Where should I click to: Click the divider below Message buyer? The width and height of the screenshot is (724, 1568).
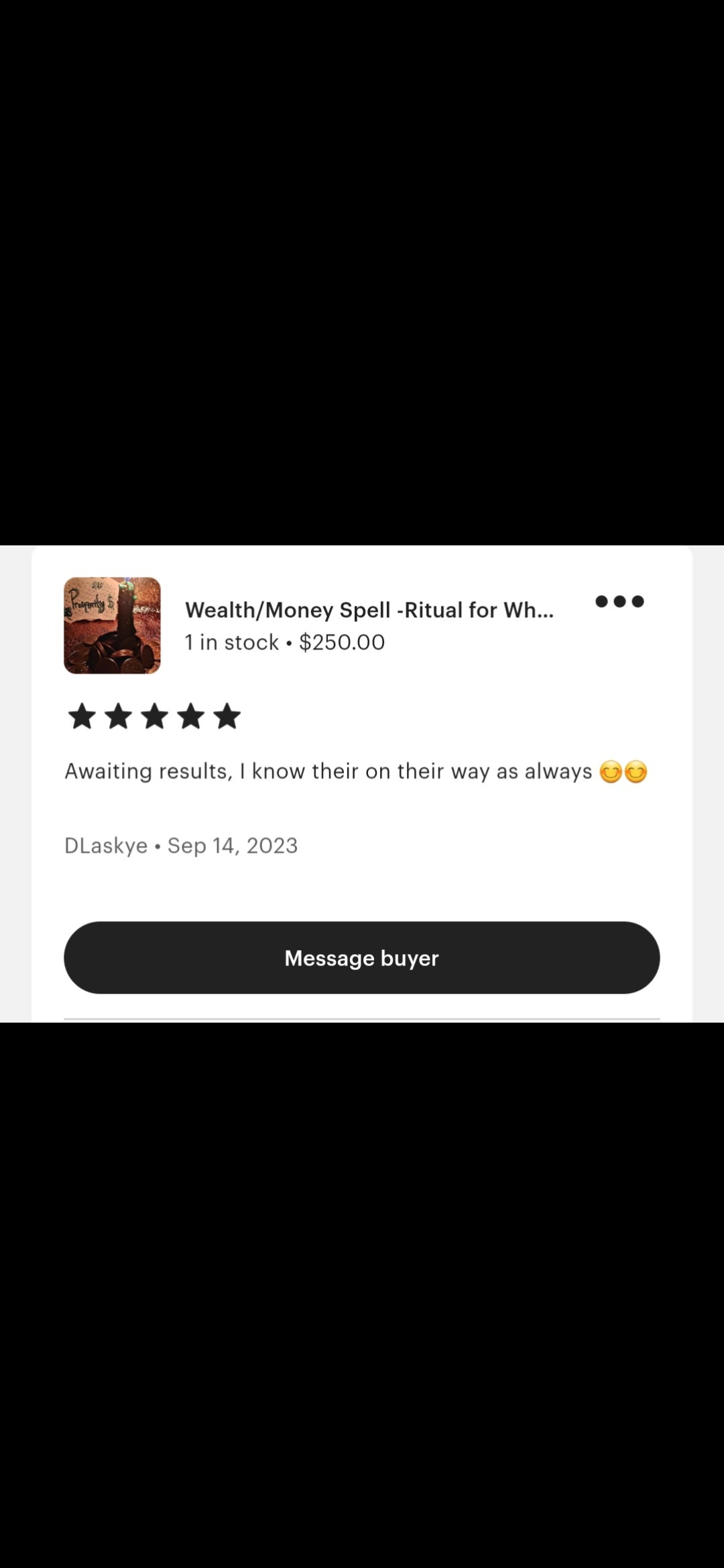pos(362,1017)
